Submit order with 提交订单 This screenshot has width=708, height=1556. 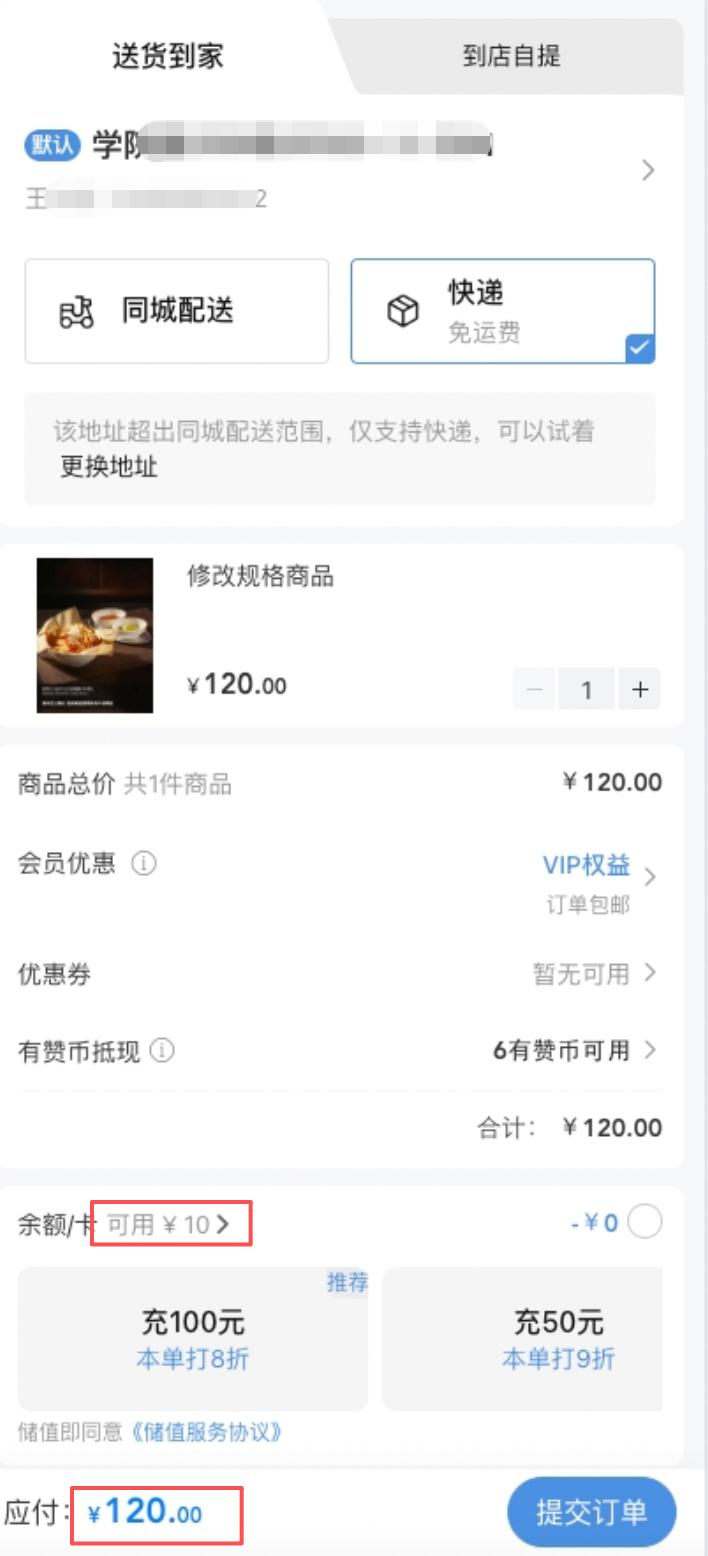pyautogui.click(x=591, y=1512)
